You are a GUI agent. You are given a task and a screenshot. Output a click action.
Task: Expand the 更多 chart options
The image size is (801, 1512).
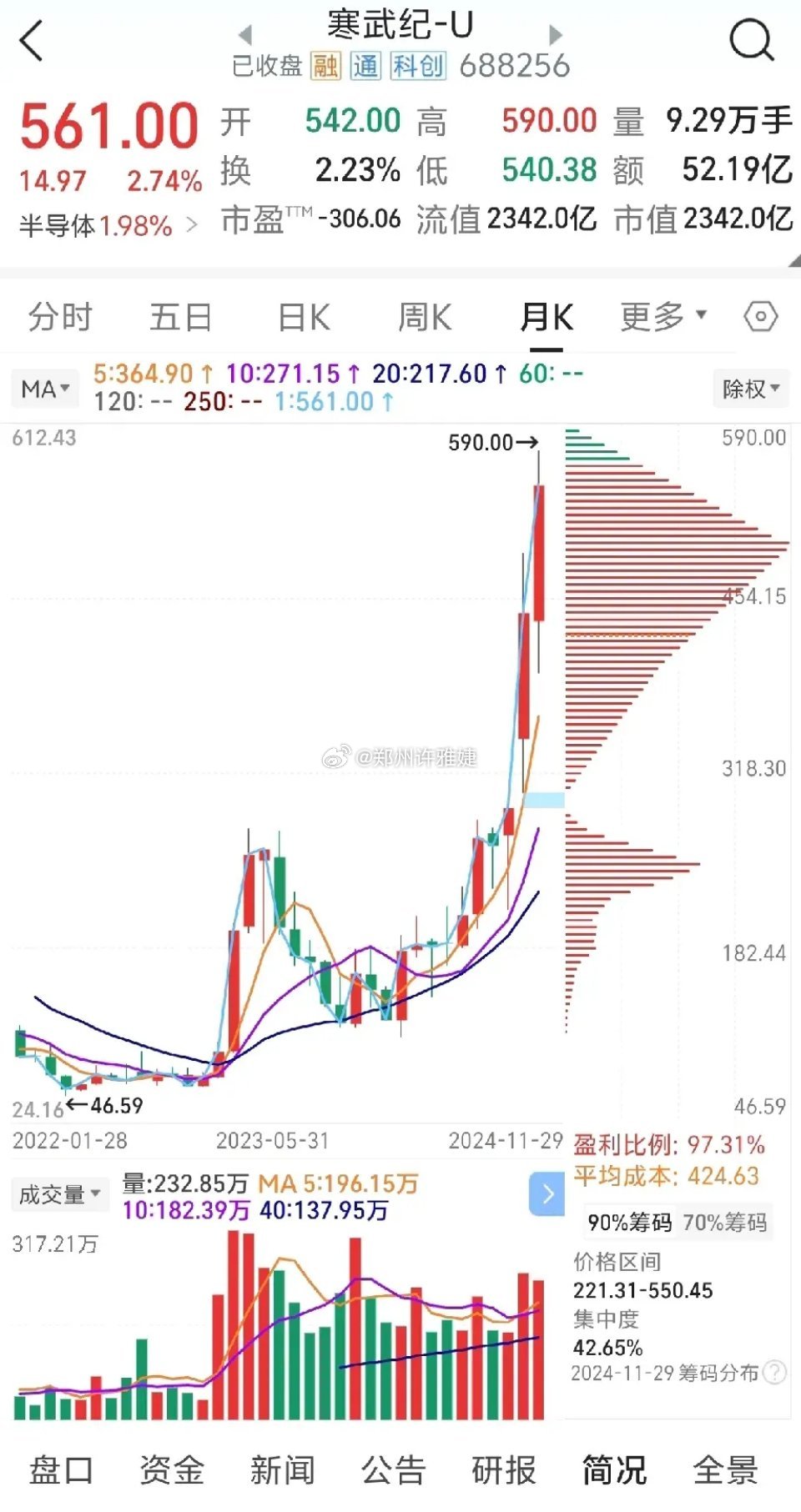[663, 316]
